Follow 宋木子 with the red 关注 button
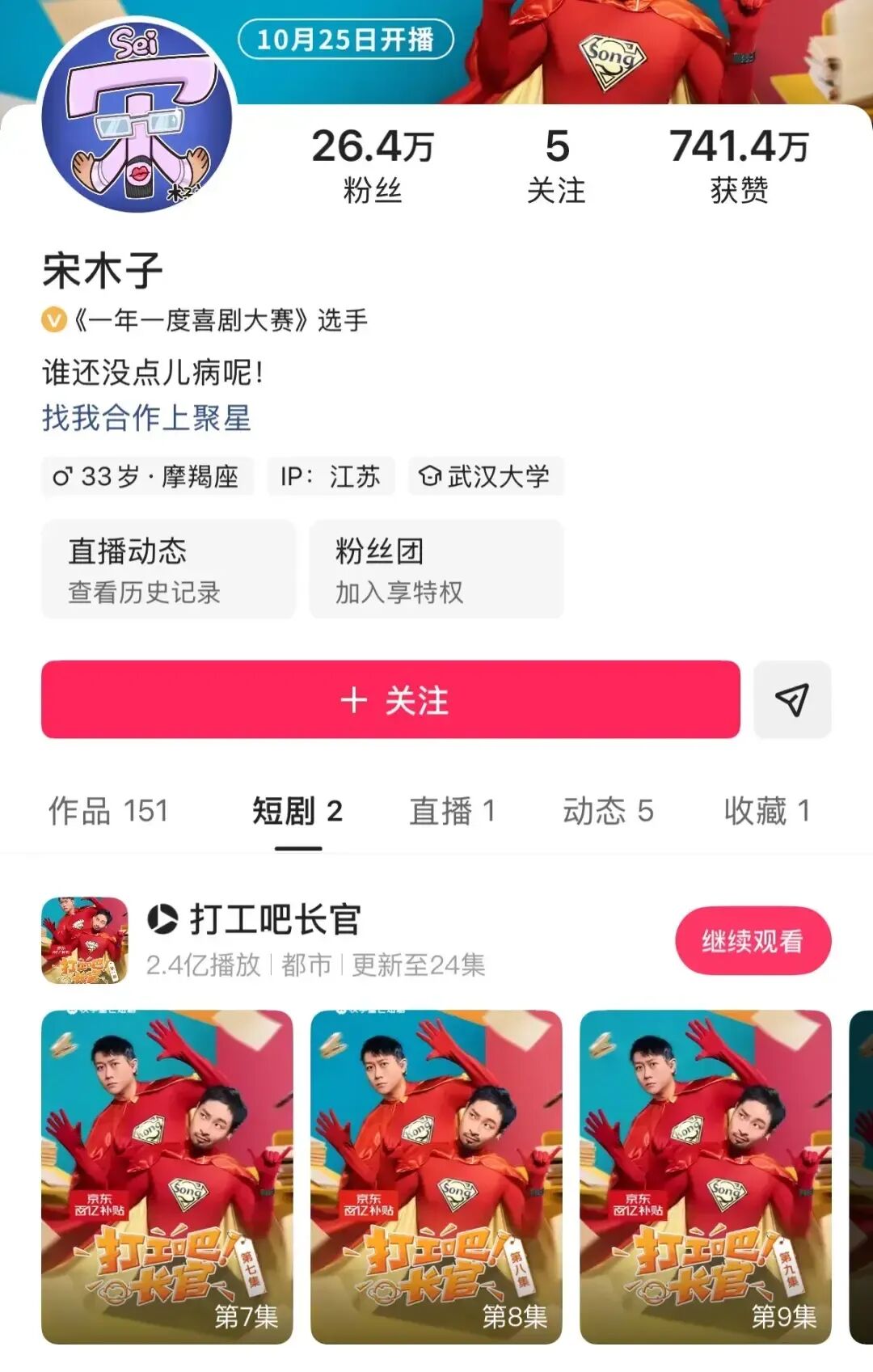The image size is (873, 1372). [x=390, y=699]
